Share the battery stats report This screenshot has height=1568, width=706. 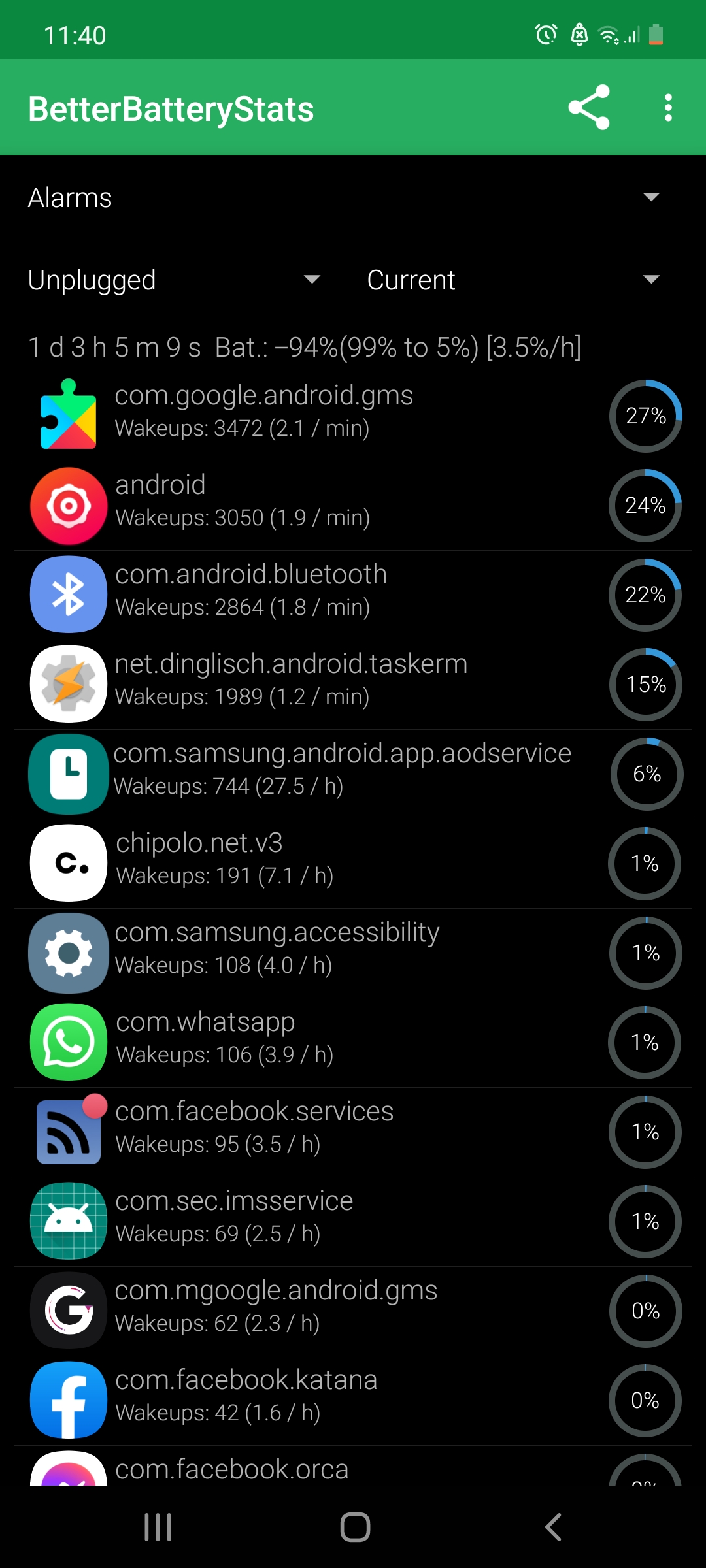click(x=589, y=108)
